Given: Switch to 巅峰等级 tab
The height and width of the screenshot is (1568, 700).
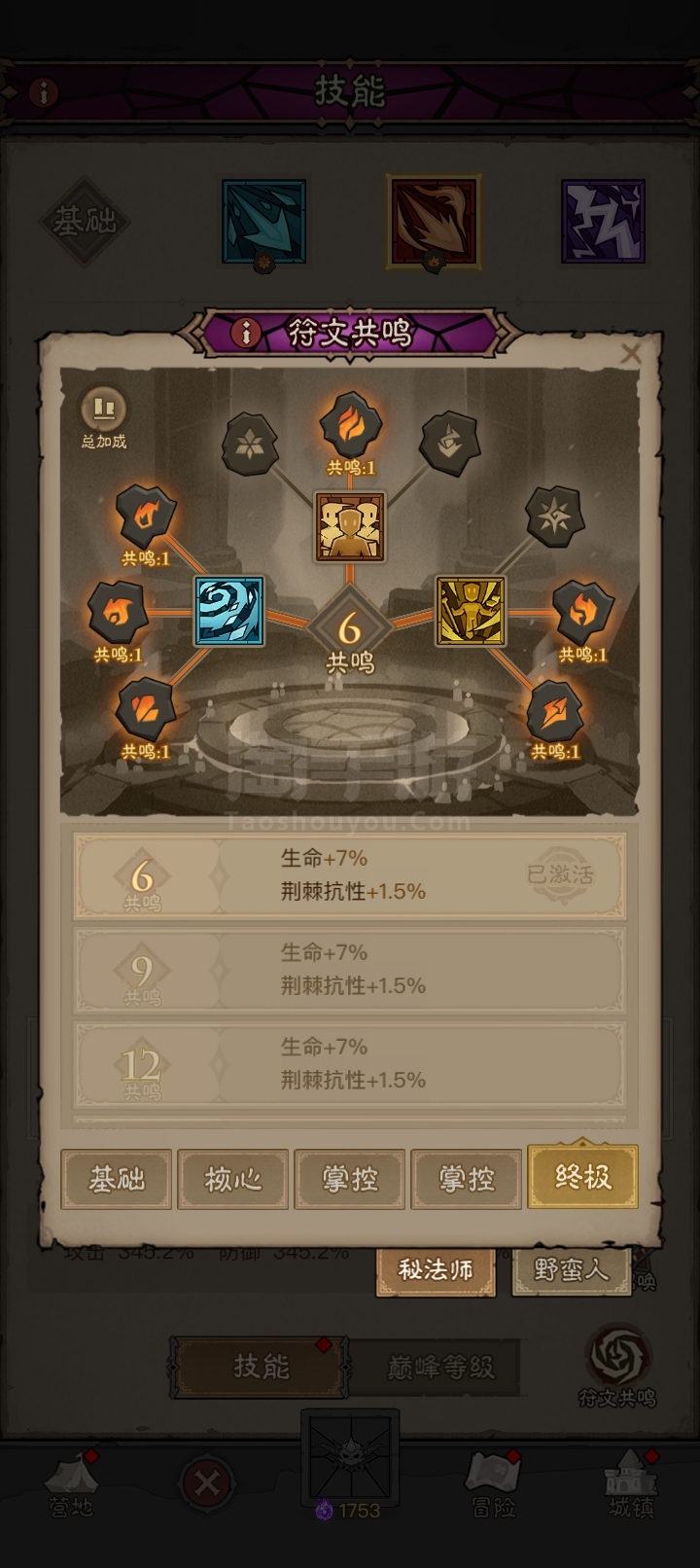Looking at the screenshot, I should click(x=440, y=1367).
